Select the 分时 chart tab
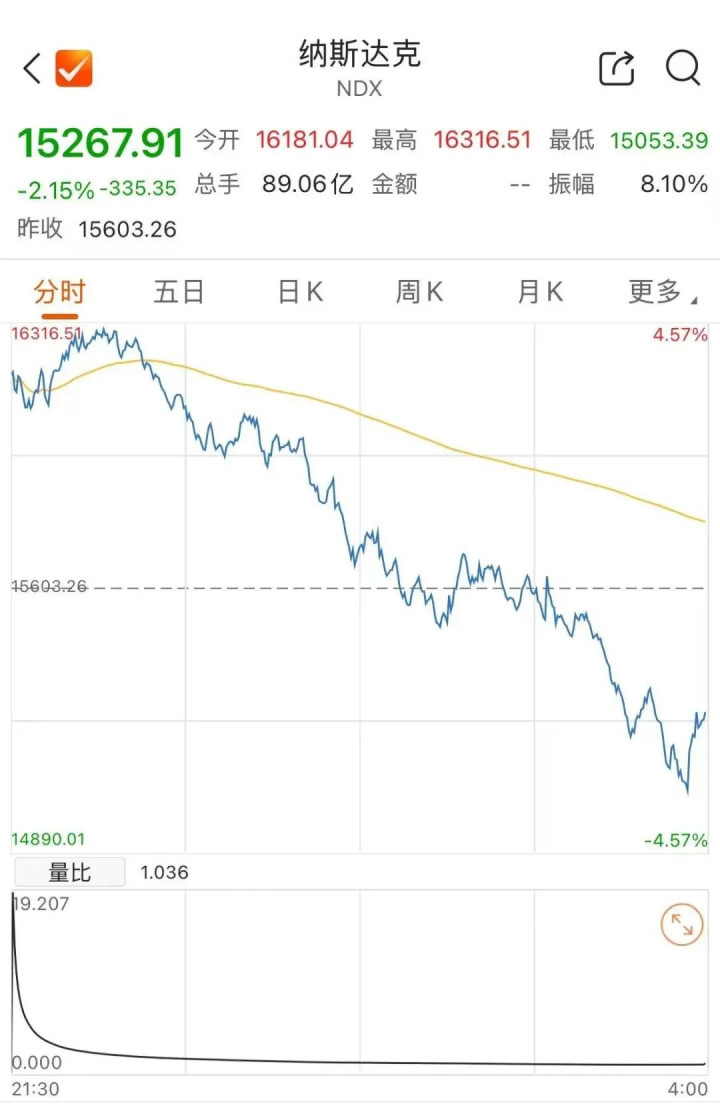 point(59,292)
